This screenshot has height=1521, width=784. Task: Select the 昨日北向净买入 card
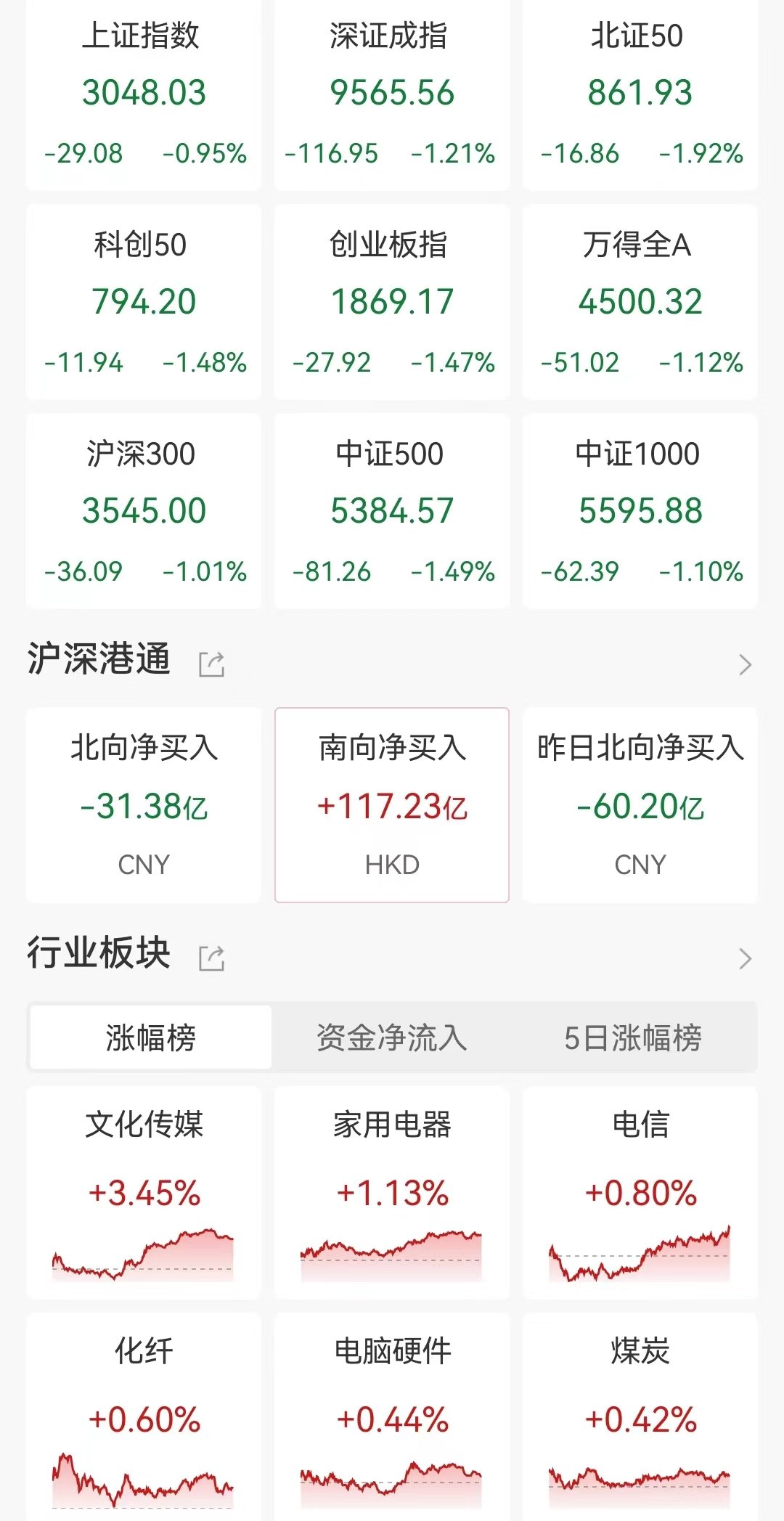point(640,804)
